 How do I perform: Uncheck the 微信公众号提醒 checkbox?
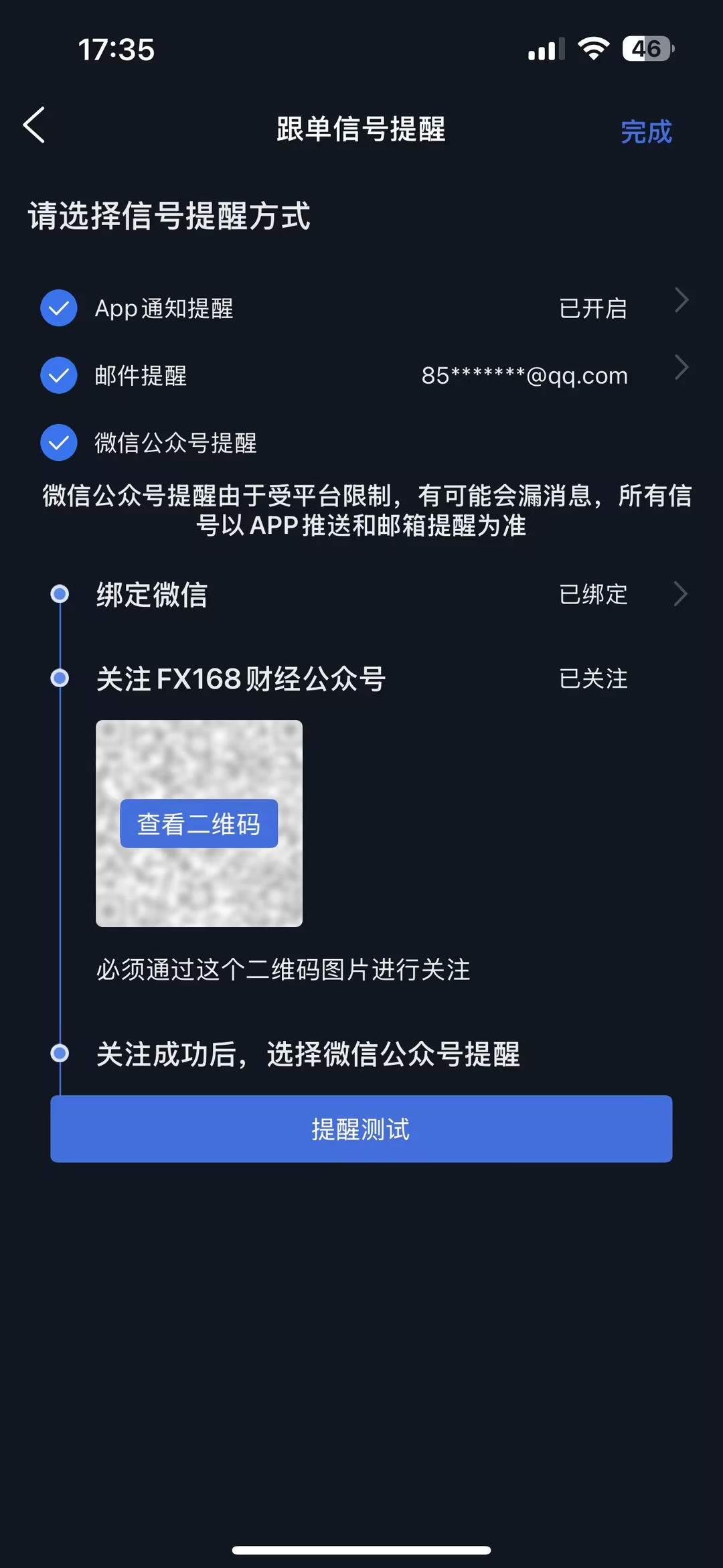[59, 443]
